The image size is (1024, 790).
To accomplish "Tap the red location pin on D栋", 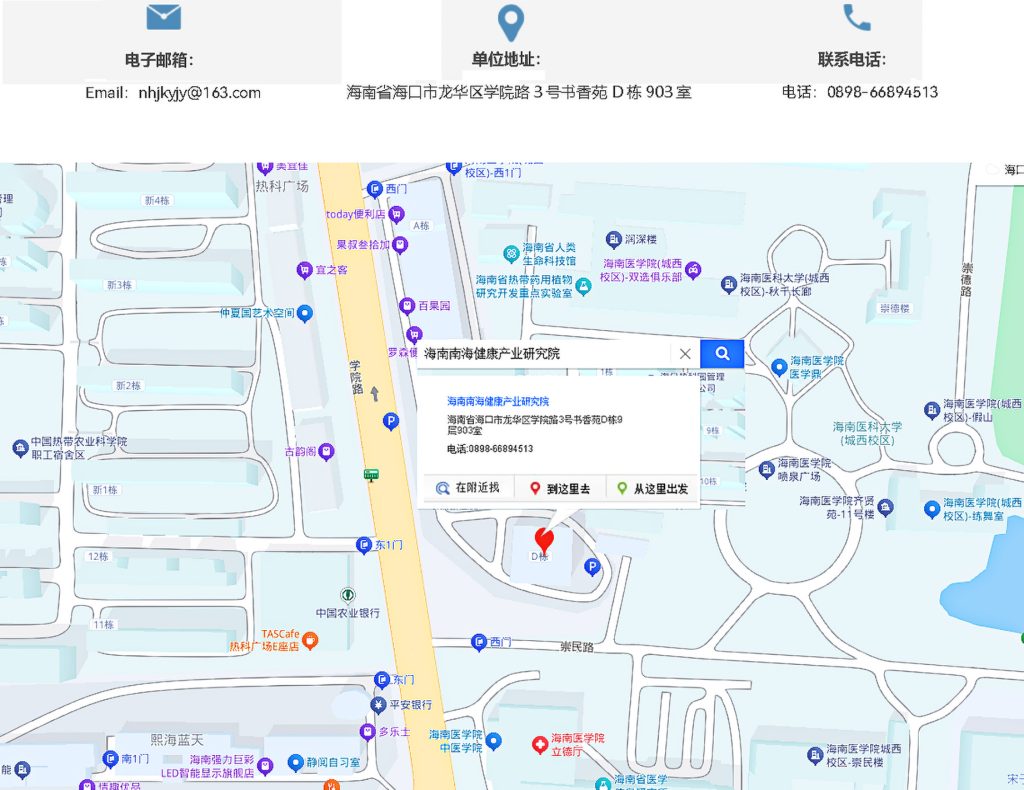I will (x=544, y=540).
